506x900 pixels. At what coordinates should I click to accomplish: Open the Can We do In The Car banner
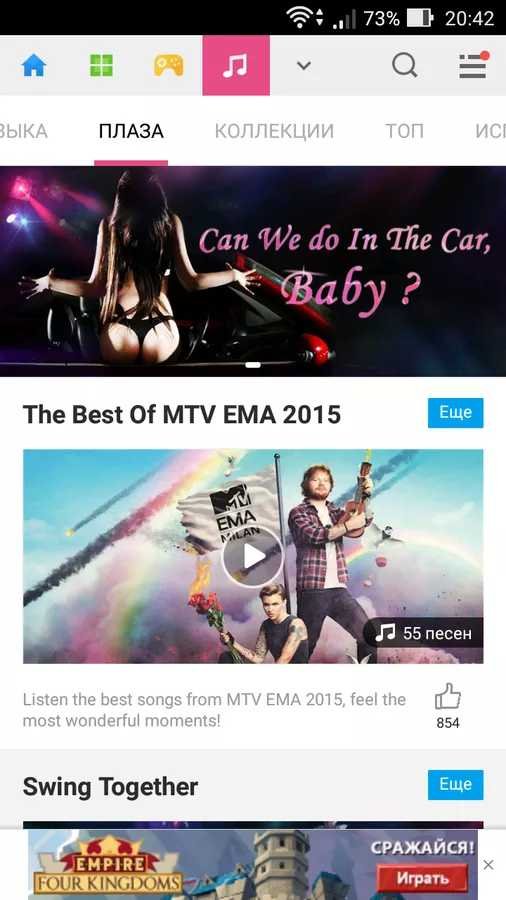point(253,271)
